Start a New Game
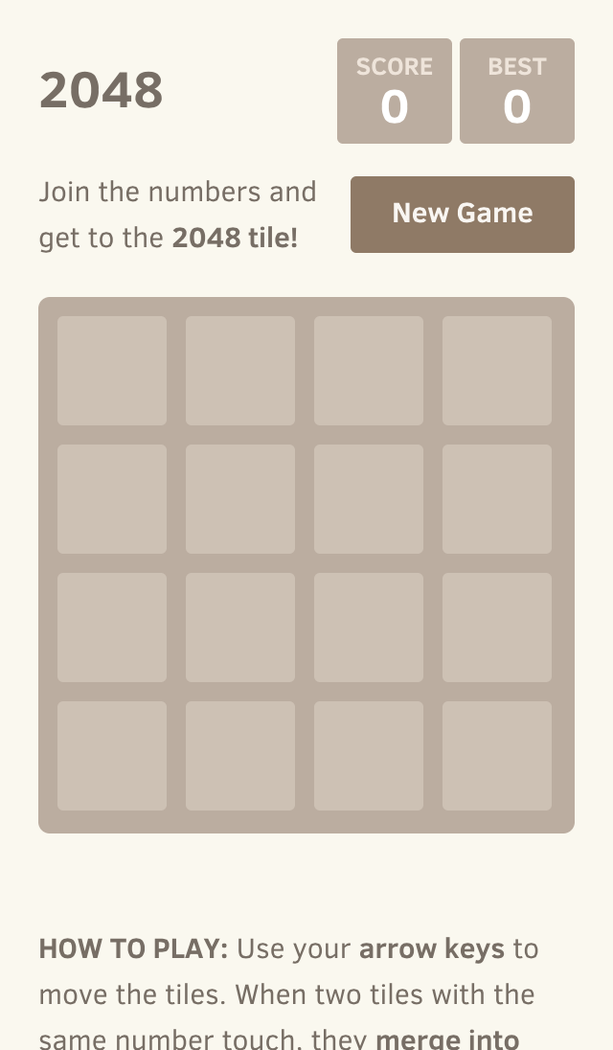Viewport: 613px width, 1050px height. point(462,214)
